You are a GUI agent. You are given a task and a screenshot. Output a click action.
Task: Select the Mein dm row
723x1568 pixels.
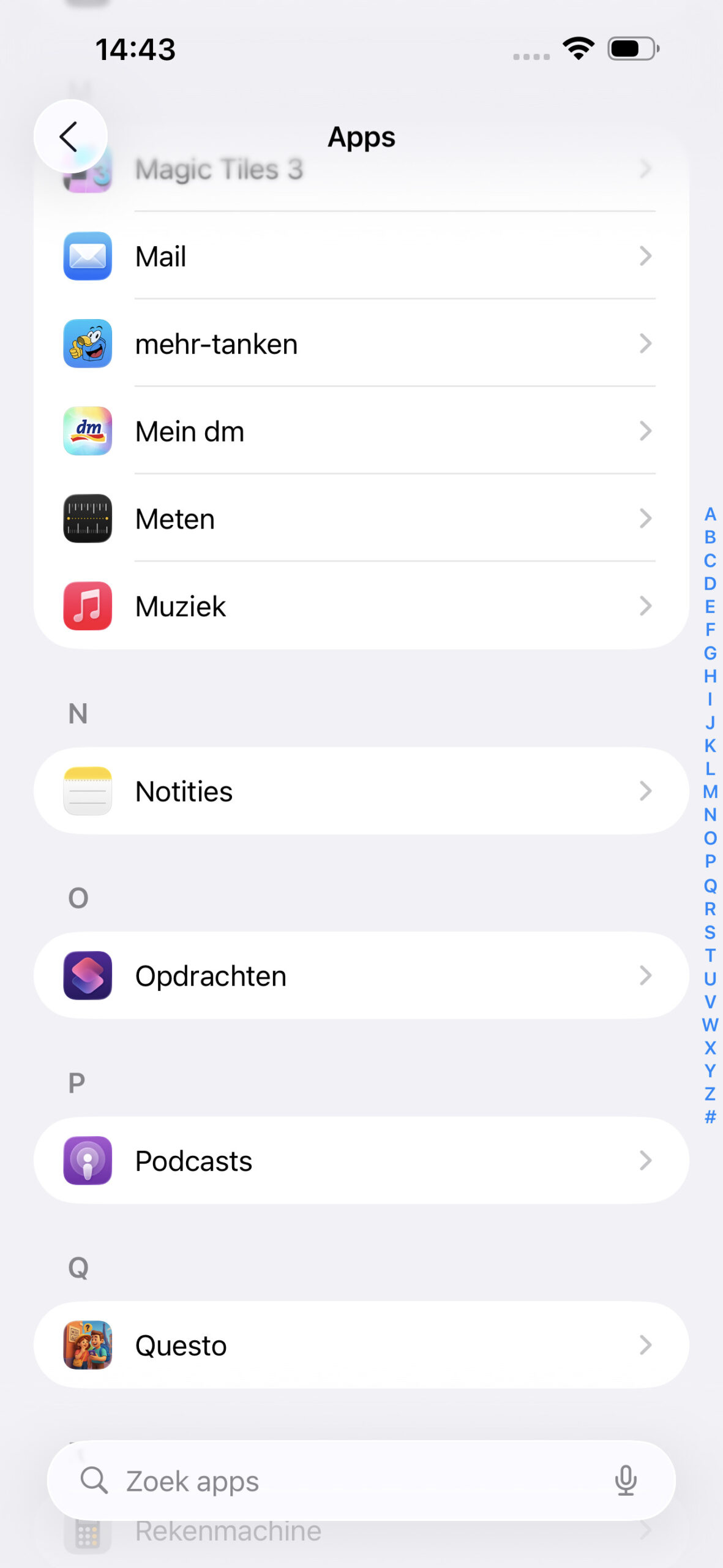click(360, 431)
